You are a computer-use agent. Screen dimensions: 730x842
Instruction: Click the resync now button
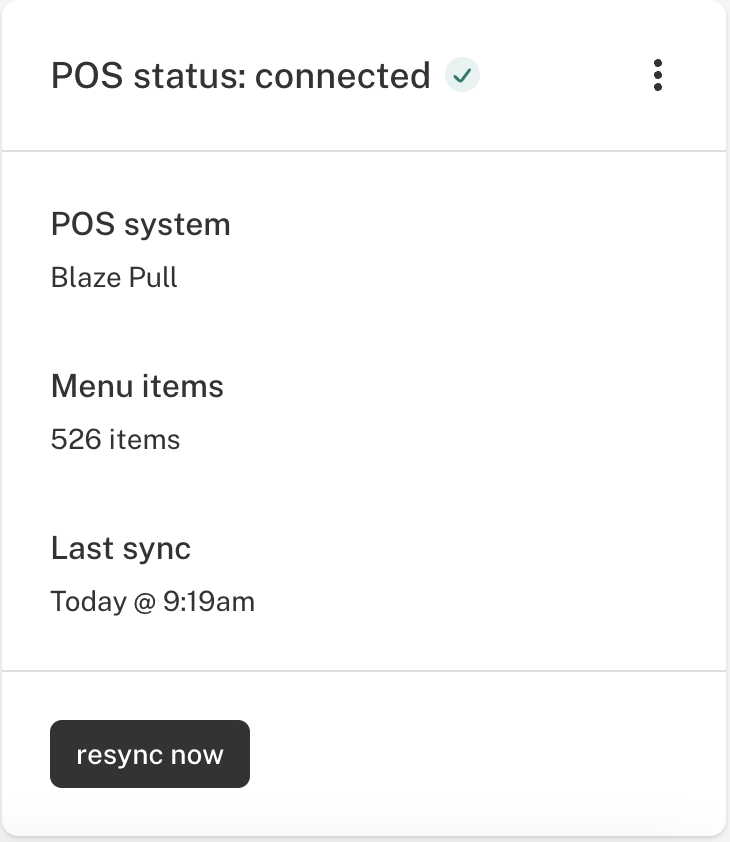pos(149,754)
